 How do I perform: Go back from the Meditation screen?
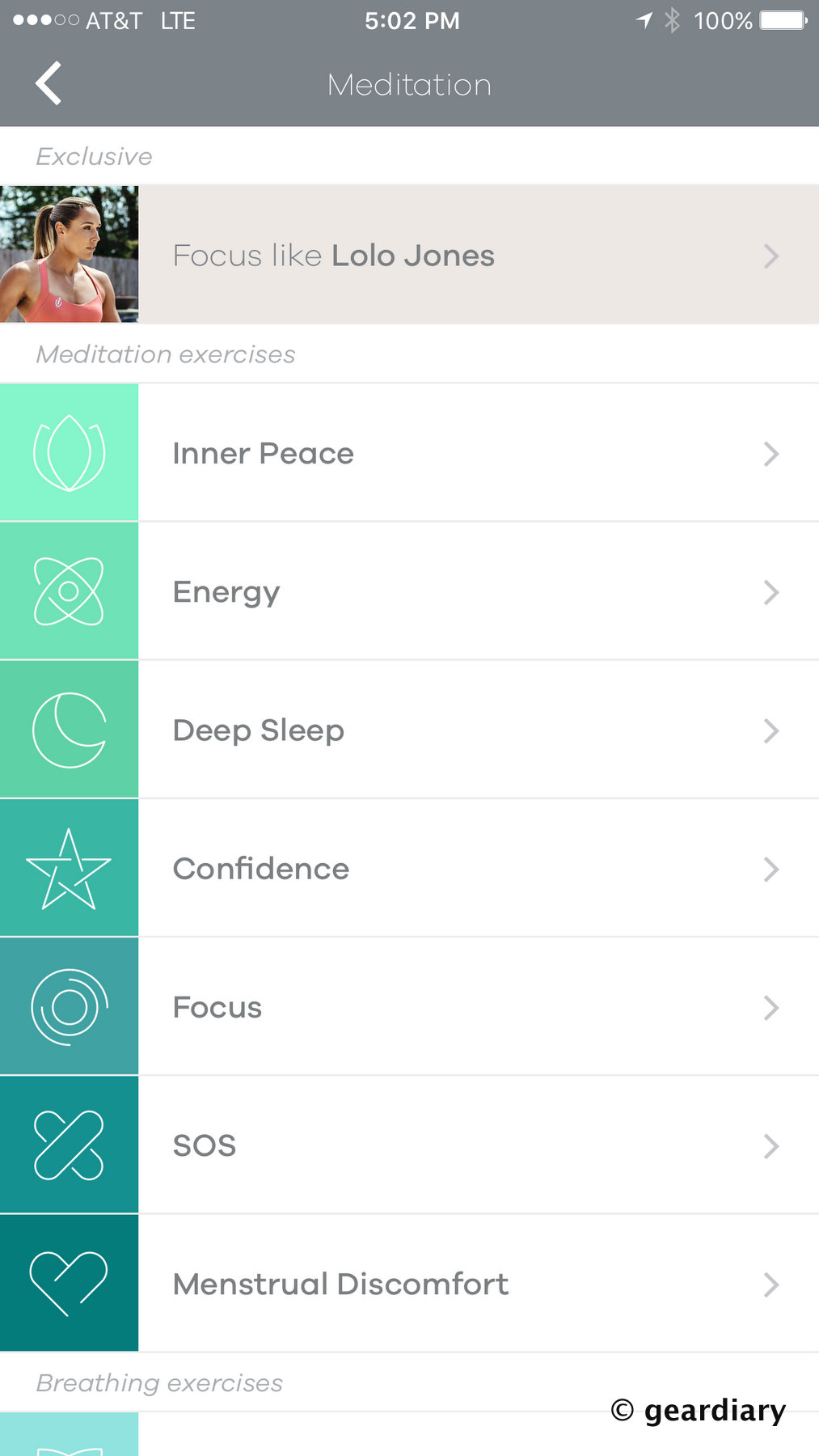point(49,83)
